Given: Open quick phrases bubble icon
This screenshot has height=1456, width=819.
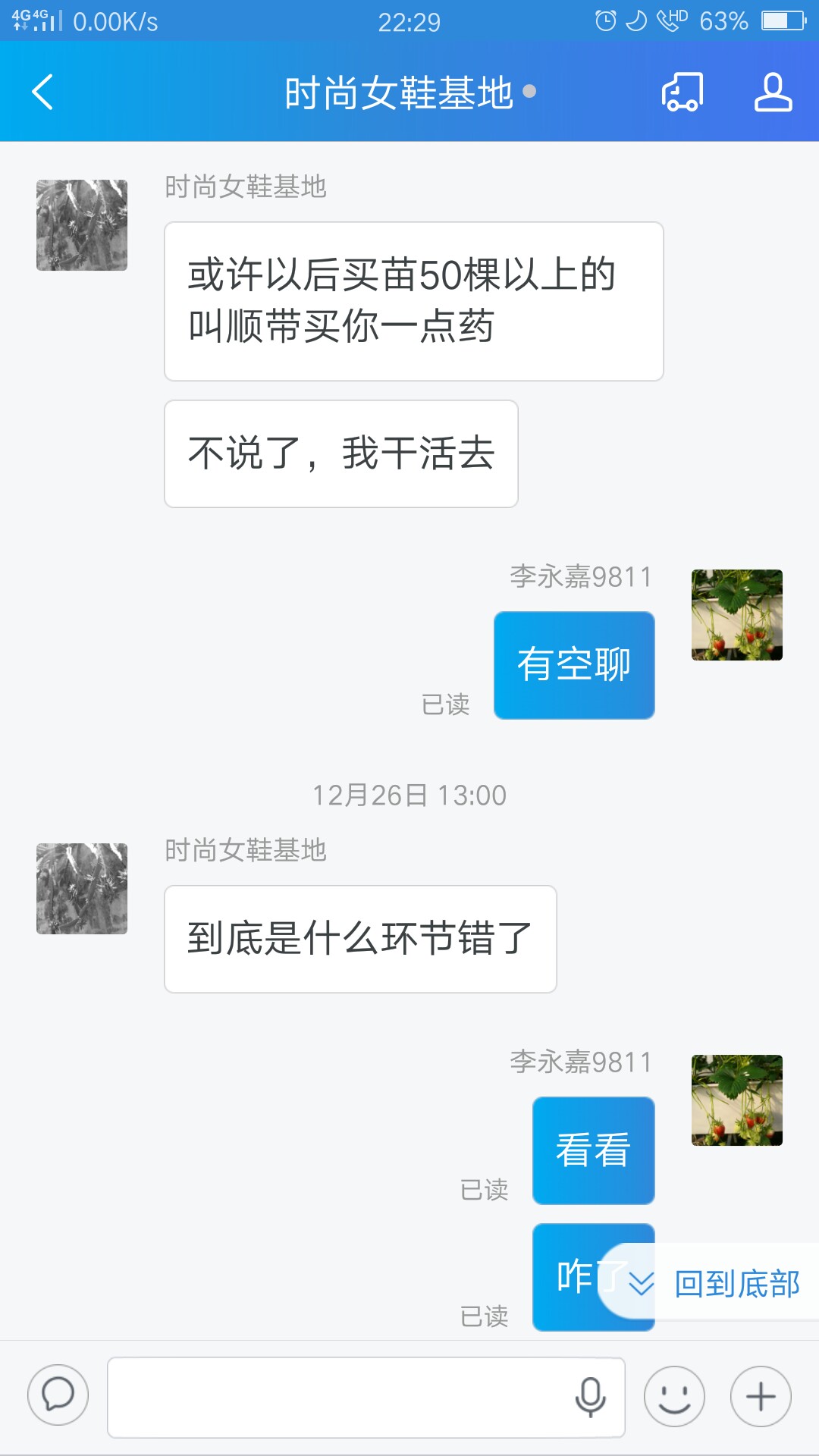Looking at the screenshot, I should 58,1395.
